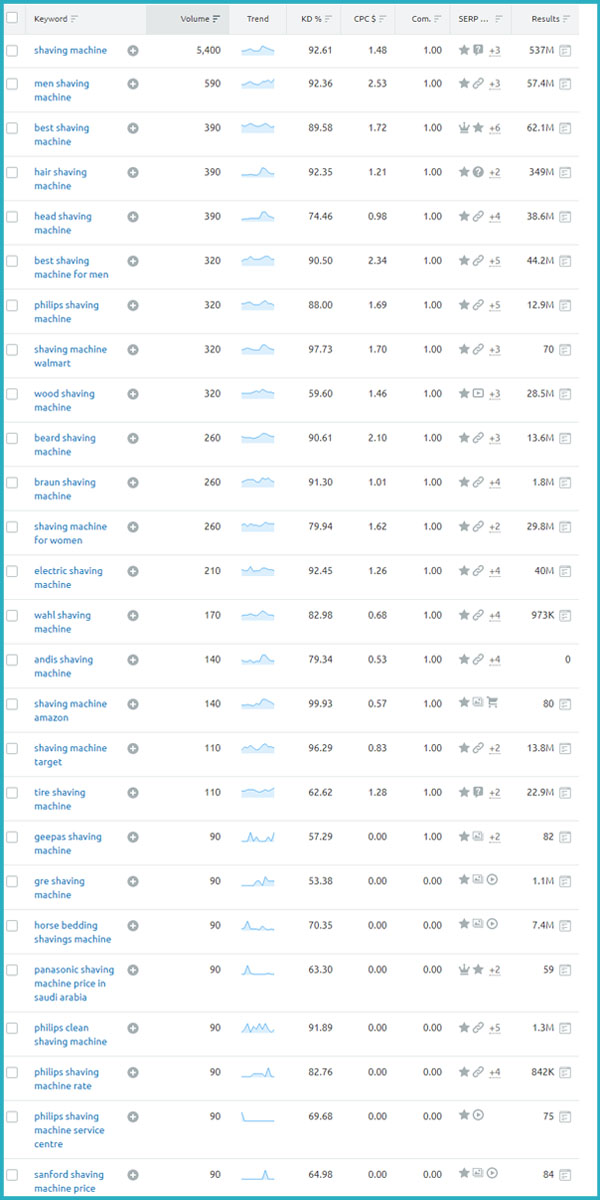
Task: Add "electric shaving machine" using its plus icon
Action: tap(133, 571)
